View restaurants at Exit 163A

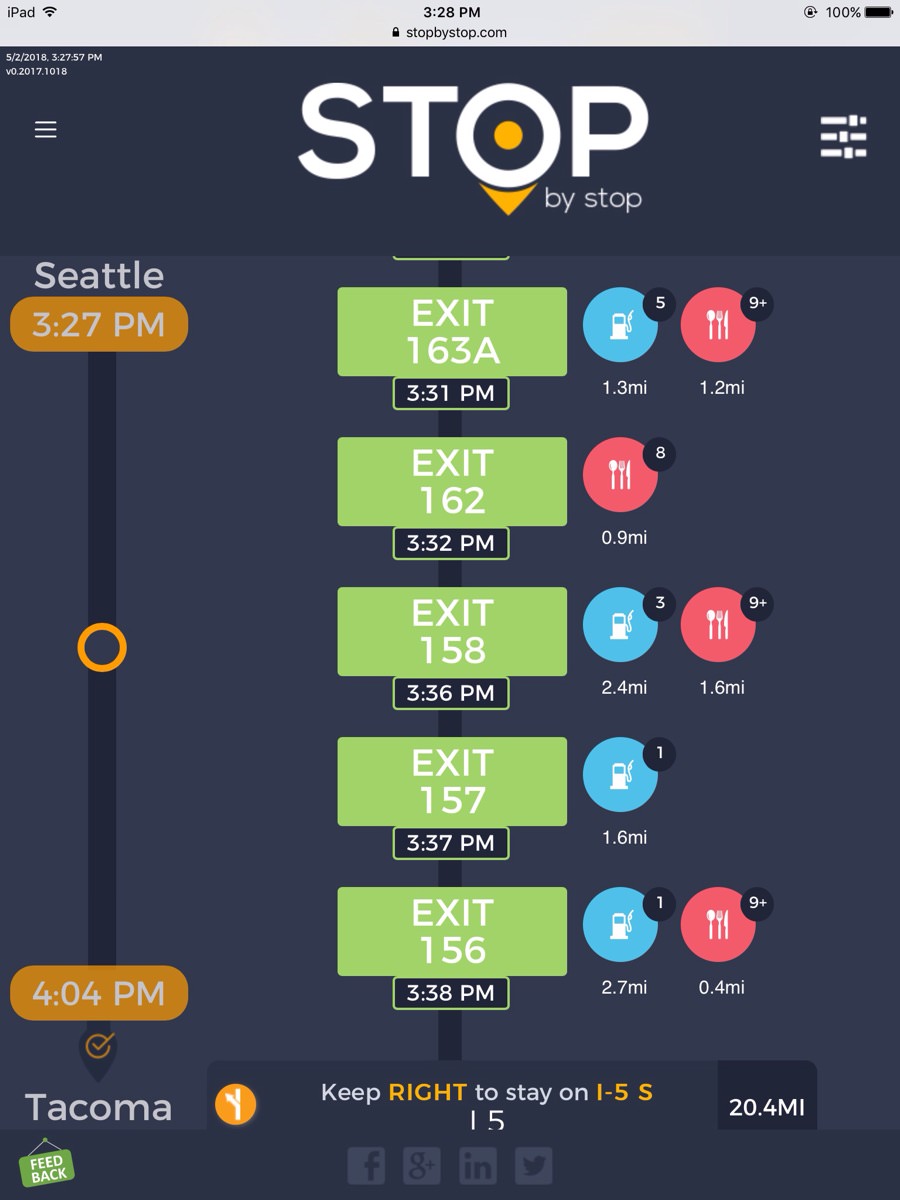tap(718, 323)
